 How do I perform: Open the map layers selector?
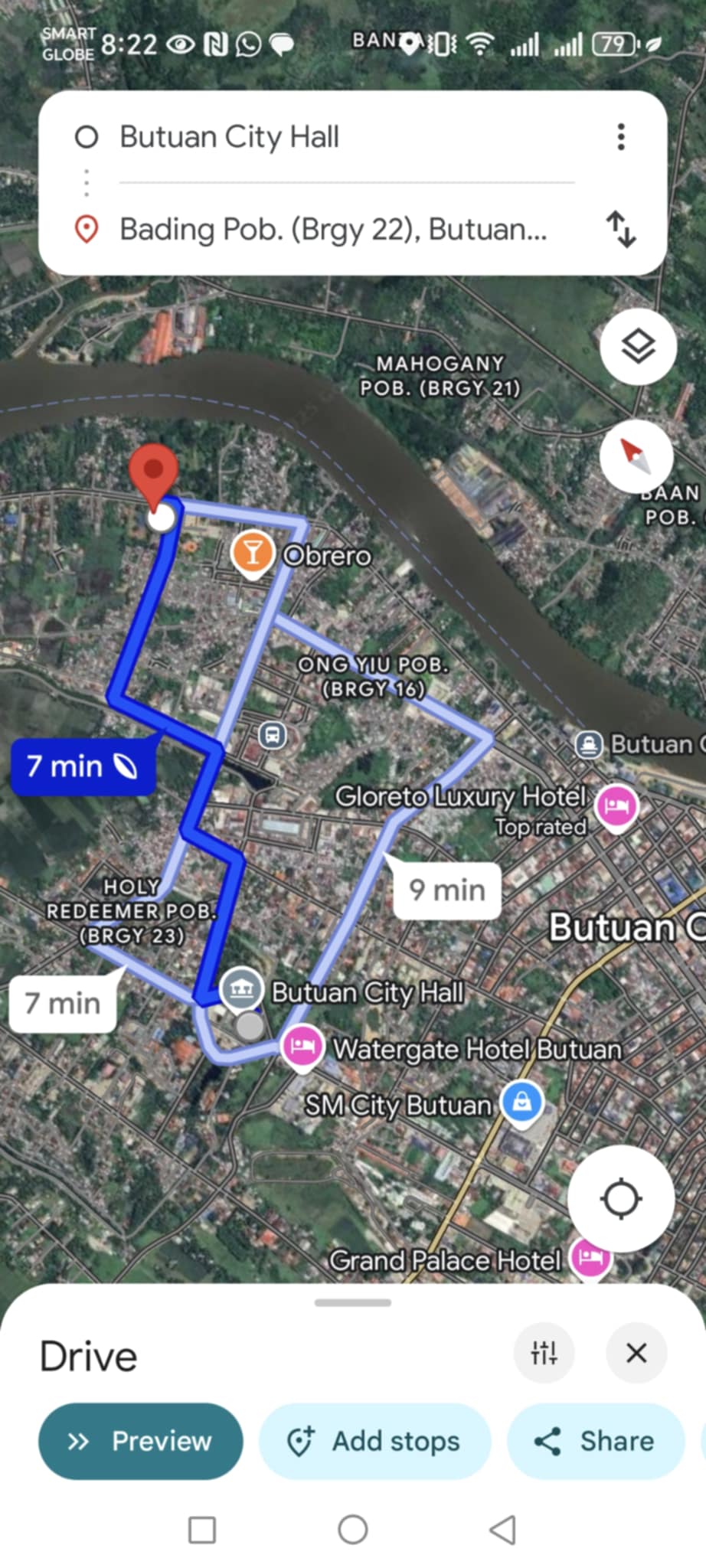(638, 347)
